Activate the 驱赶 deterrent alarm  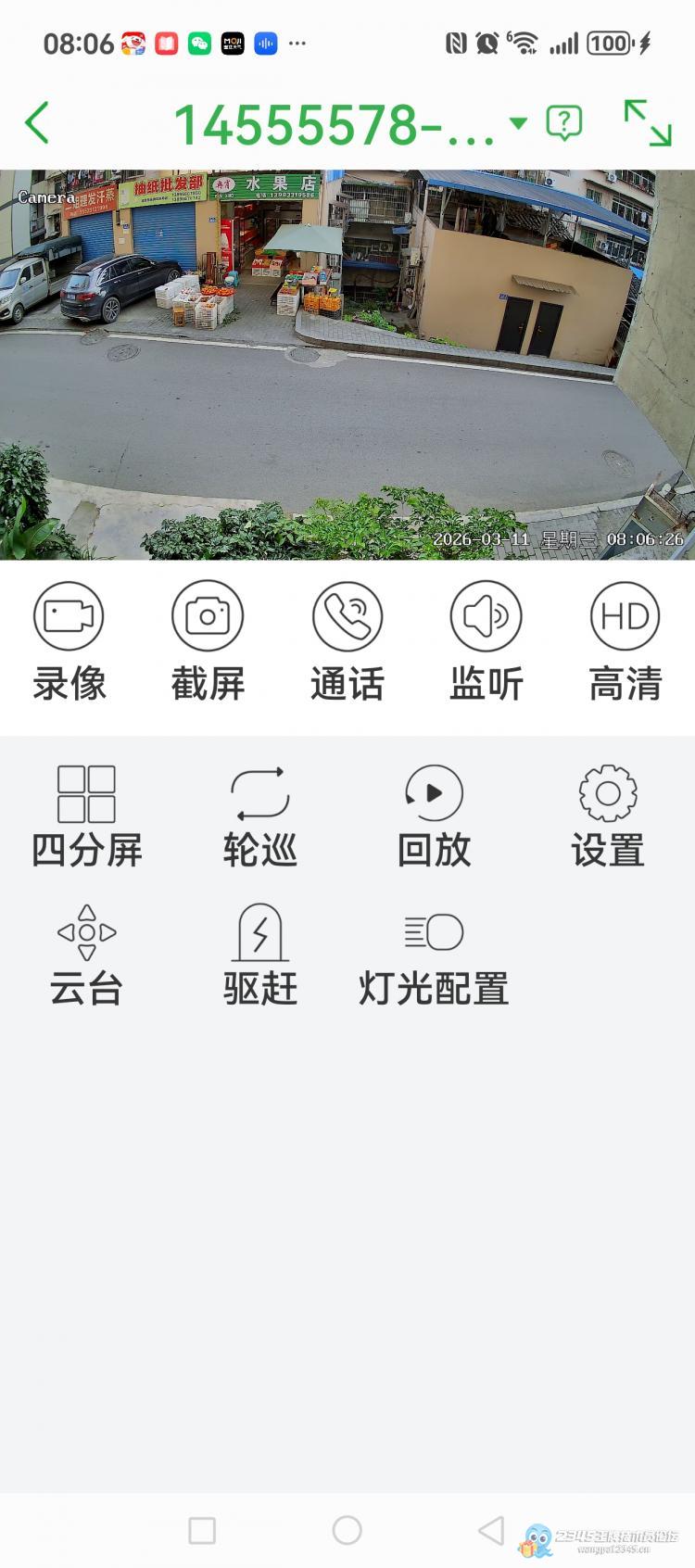click(259, 955)
